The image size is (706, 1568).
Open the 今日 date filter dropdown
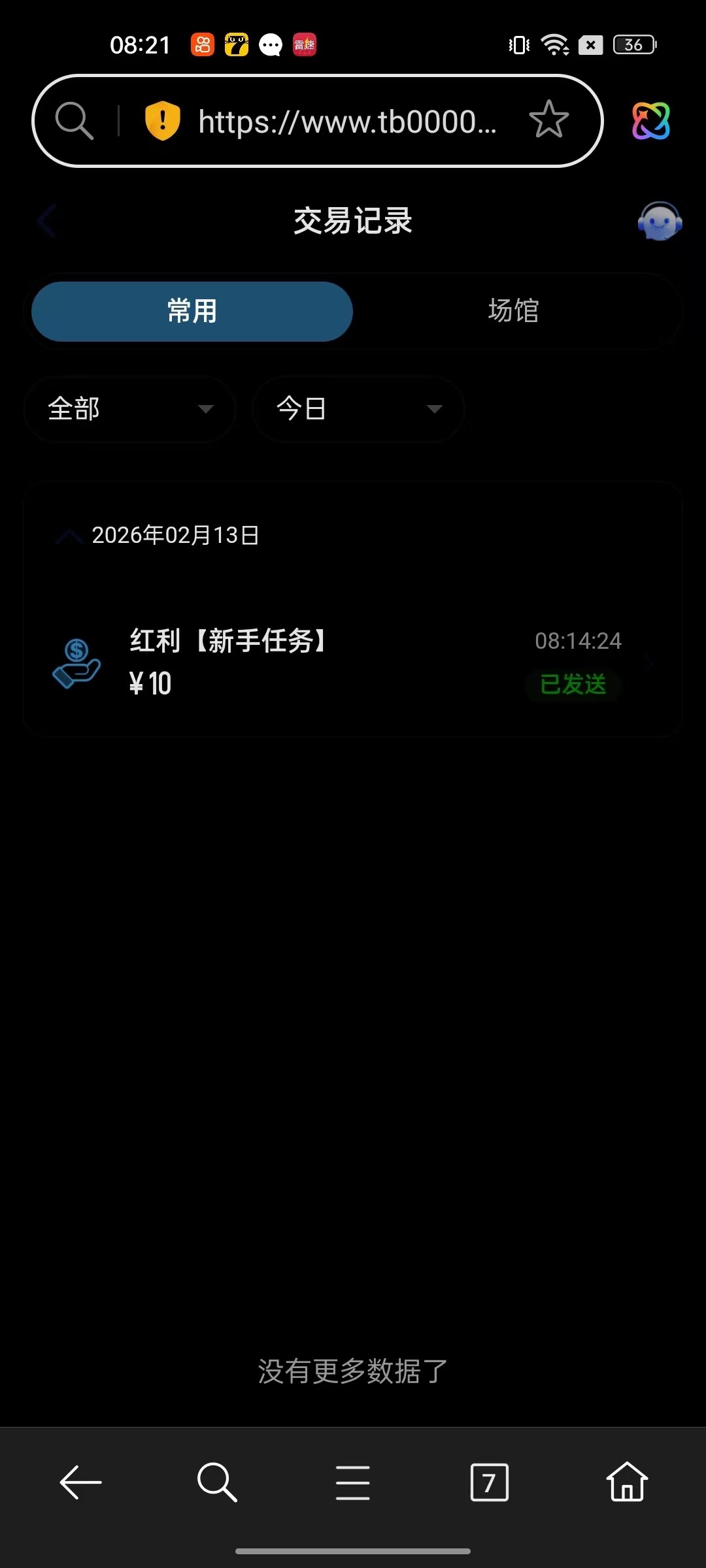(x=358, y=409)
